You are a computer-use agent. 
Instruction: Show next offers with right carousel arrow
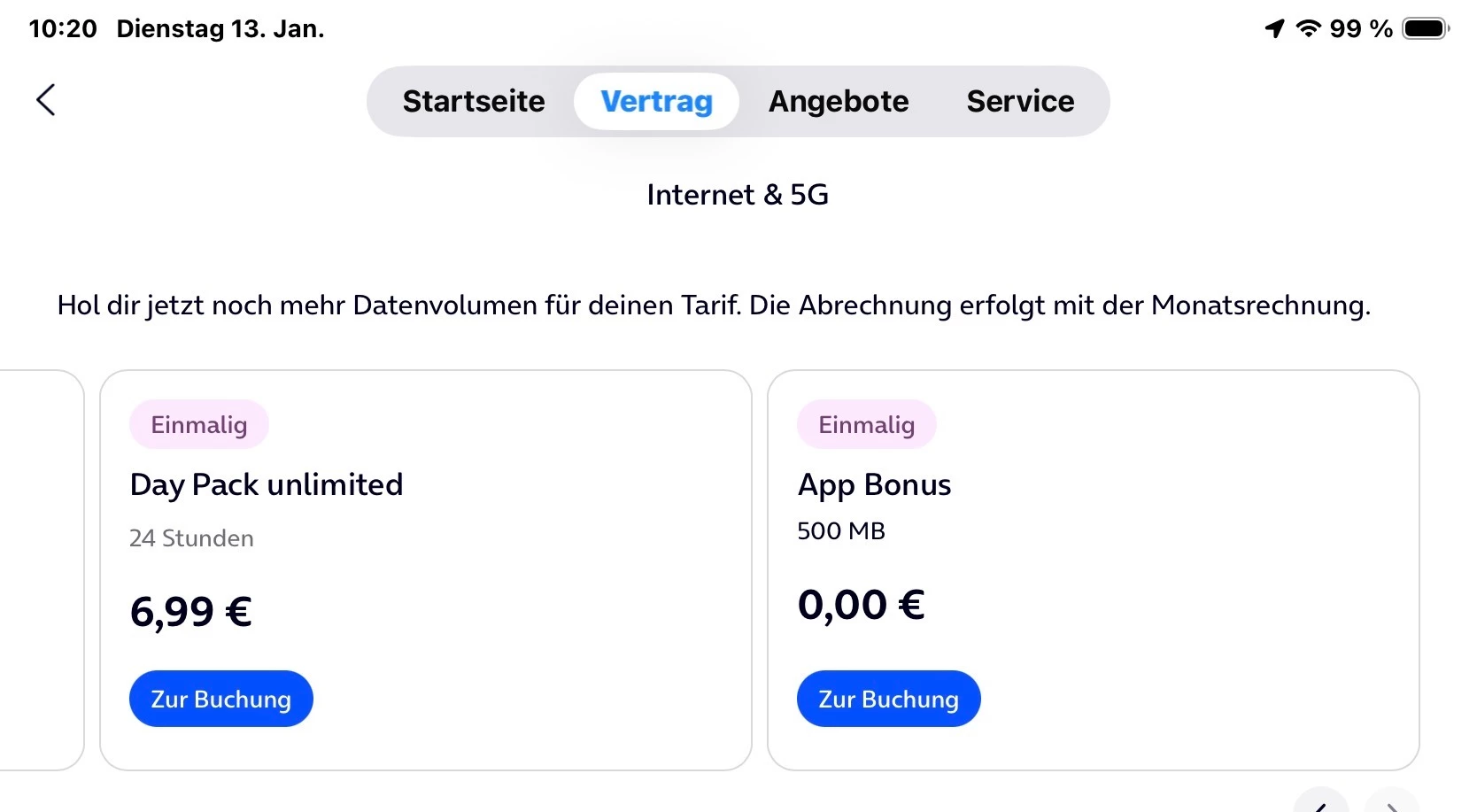(1392, 802)
